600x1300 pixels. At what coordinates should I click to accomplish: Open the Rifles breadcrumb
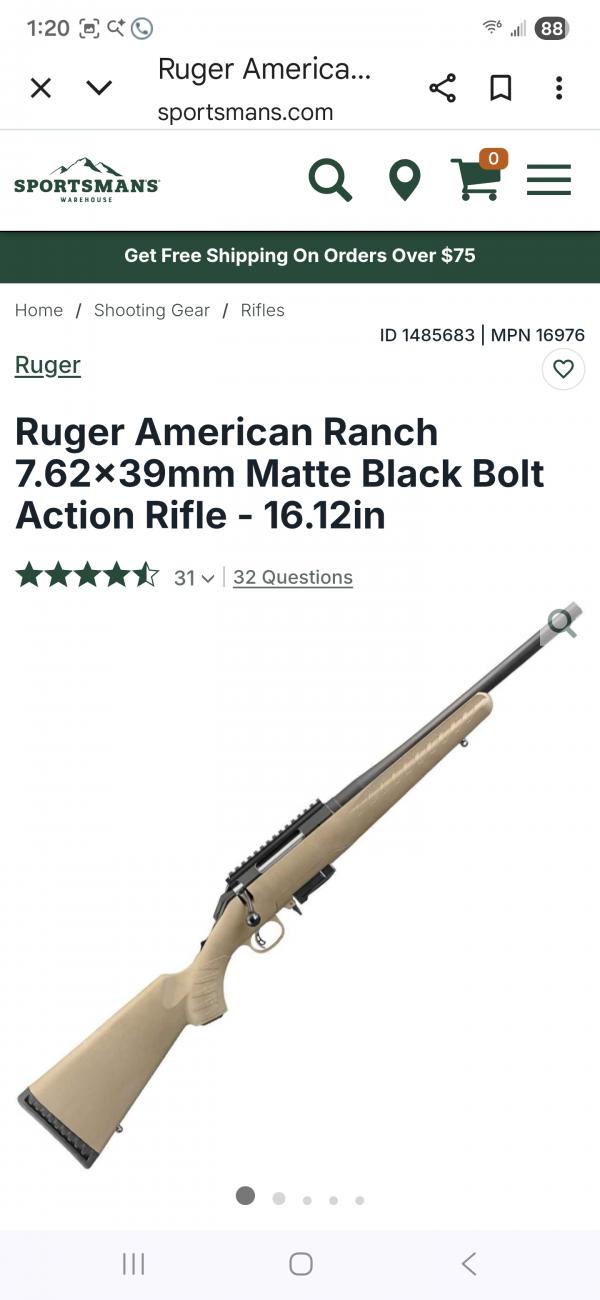click(x=262, y=310)
